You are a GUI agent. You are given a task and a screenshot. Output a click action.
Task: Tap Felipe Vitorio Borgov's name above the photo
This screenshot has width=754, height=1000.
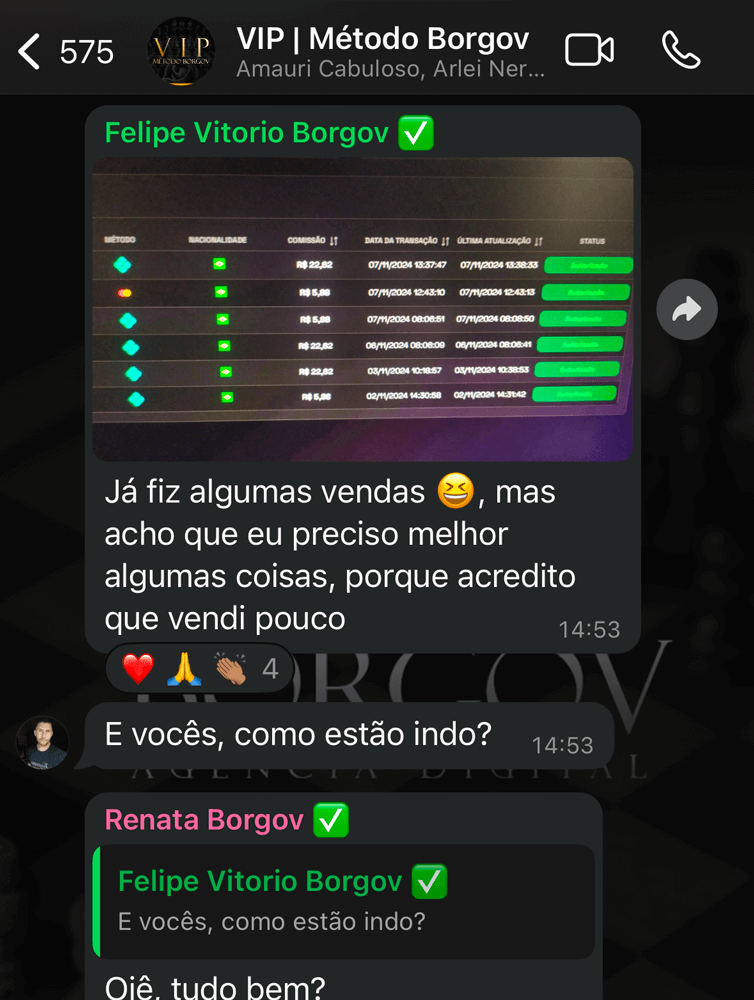click(246, 133)
